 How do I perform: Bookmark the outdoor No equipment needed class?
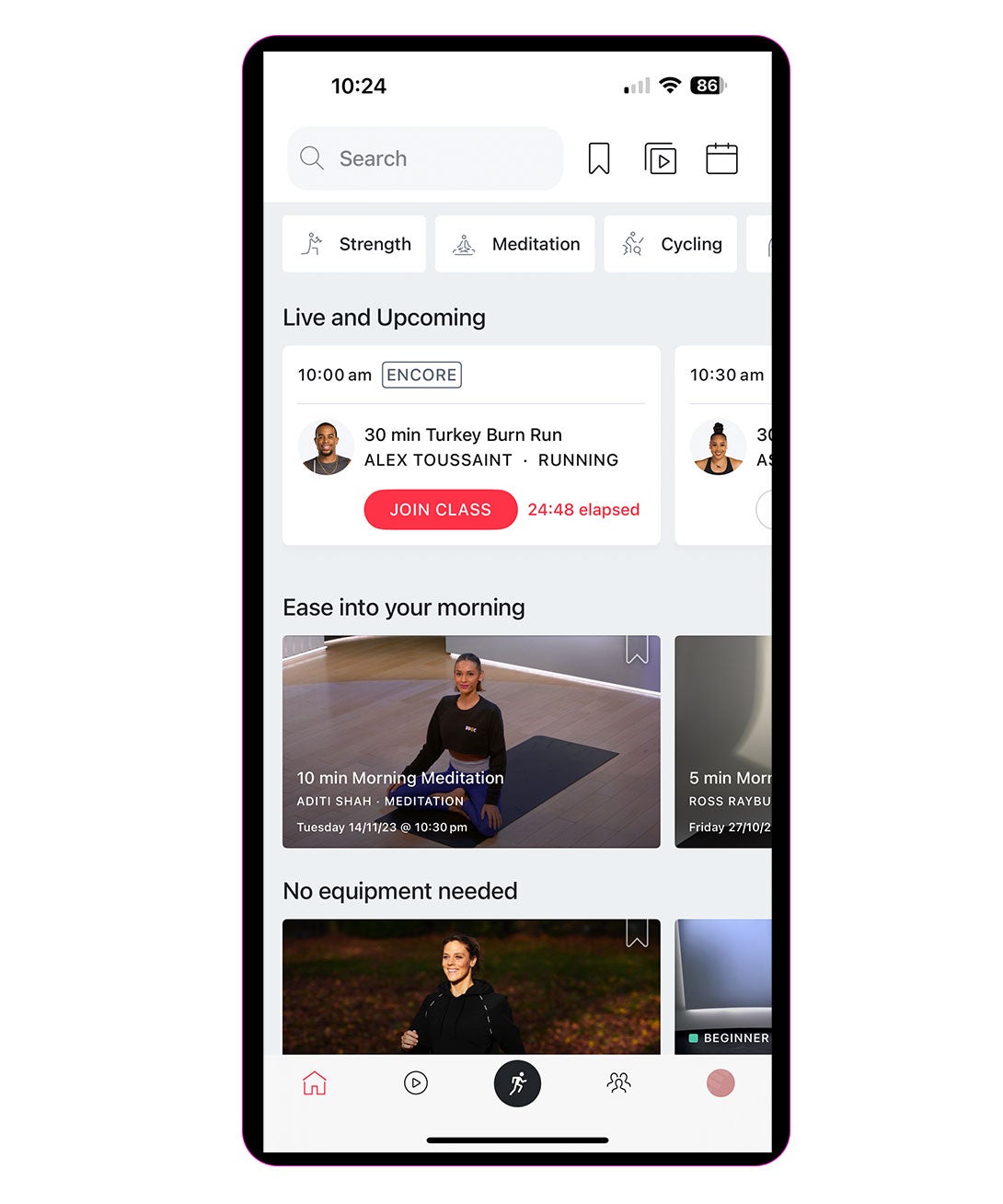[637, 933]
